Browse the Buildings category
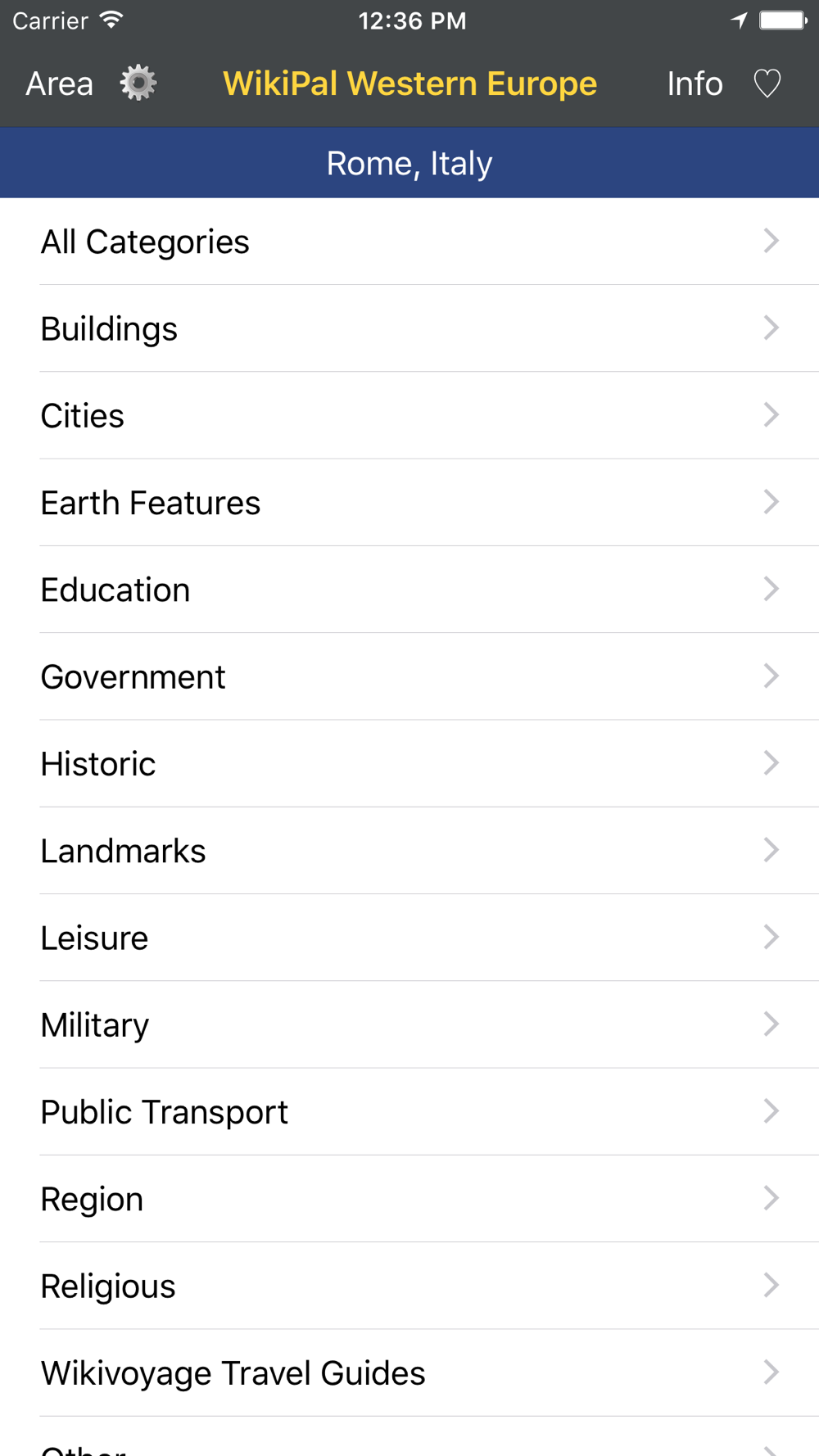This screenshot has height=1456, width=819. tap(409, 328)
